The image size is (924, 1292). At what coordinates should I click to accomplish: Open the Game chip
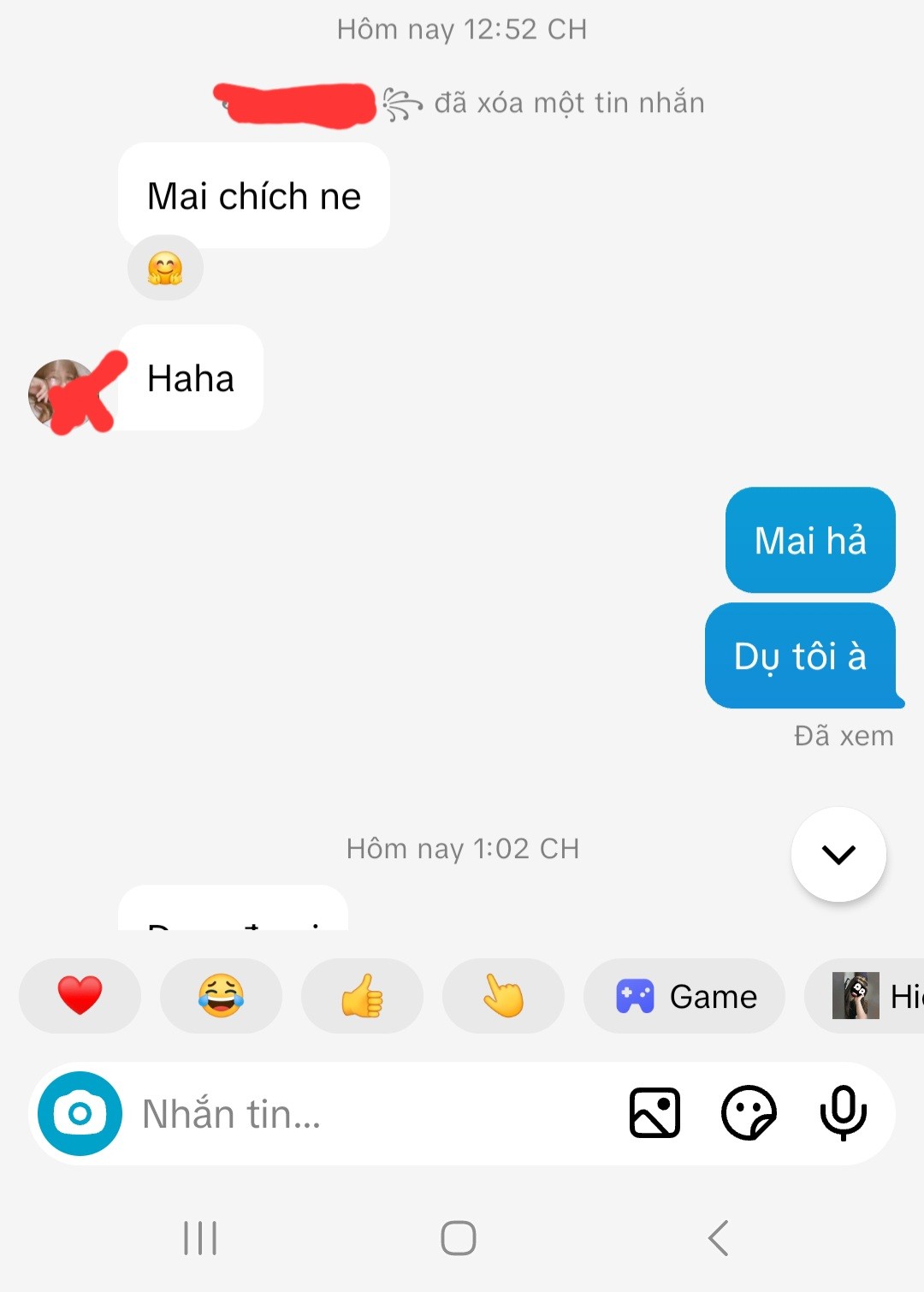click(x=684, y=996)
